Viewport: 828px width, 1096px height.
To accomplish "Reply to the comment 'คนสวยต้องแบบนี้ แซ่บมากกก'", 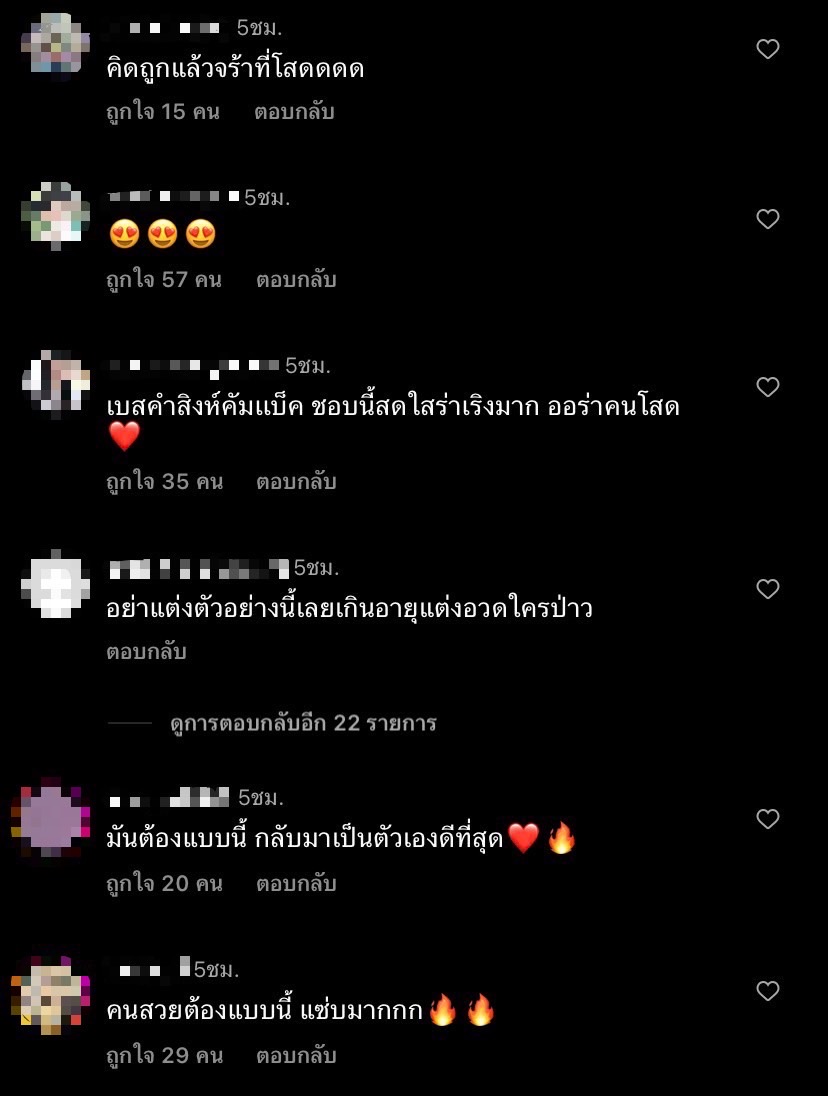I will (296, 1056).
